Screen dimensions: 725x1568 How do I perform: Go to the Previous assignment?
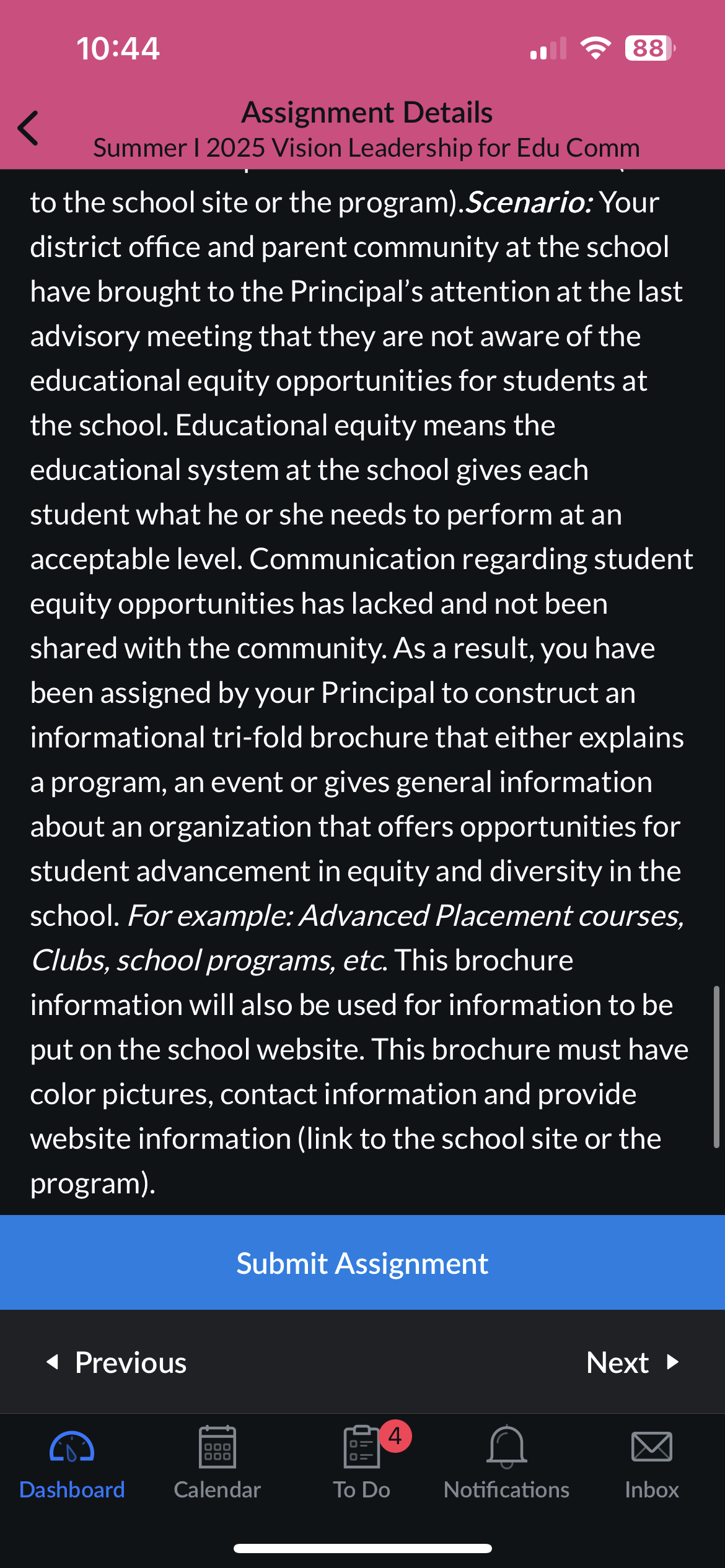click(x=117, y=1362)
